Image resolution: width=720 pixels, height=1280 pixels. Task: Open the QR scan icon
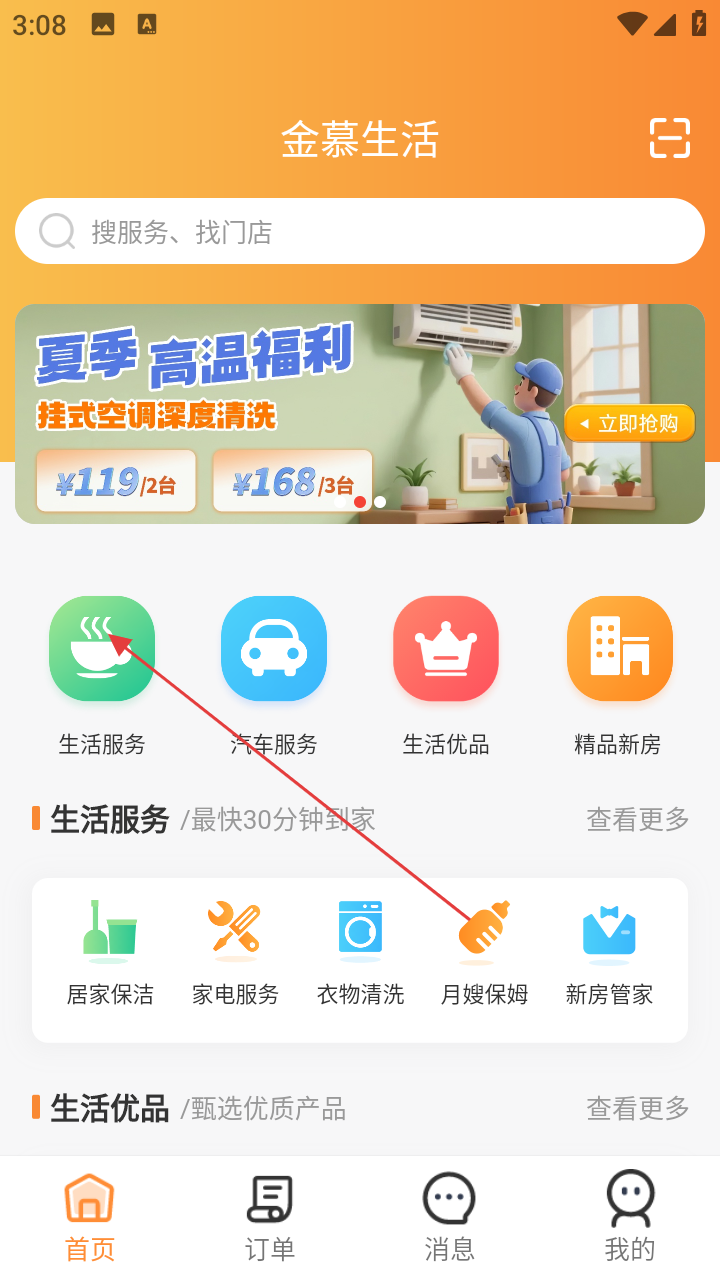669,138
